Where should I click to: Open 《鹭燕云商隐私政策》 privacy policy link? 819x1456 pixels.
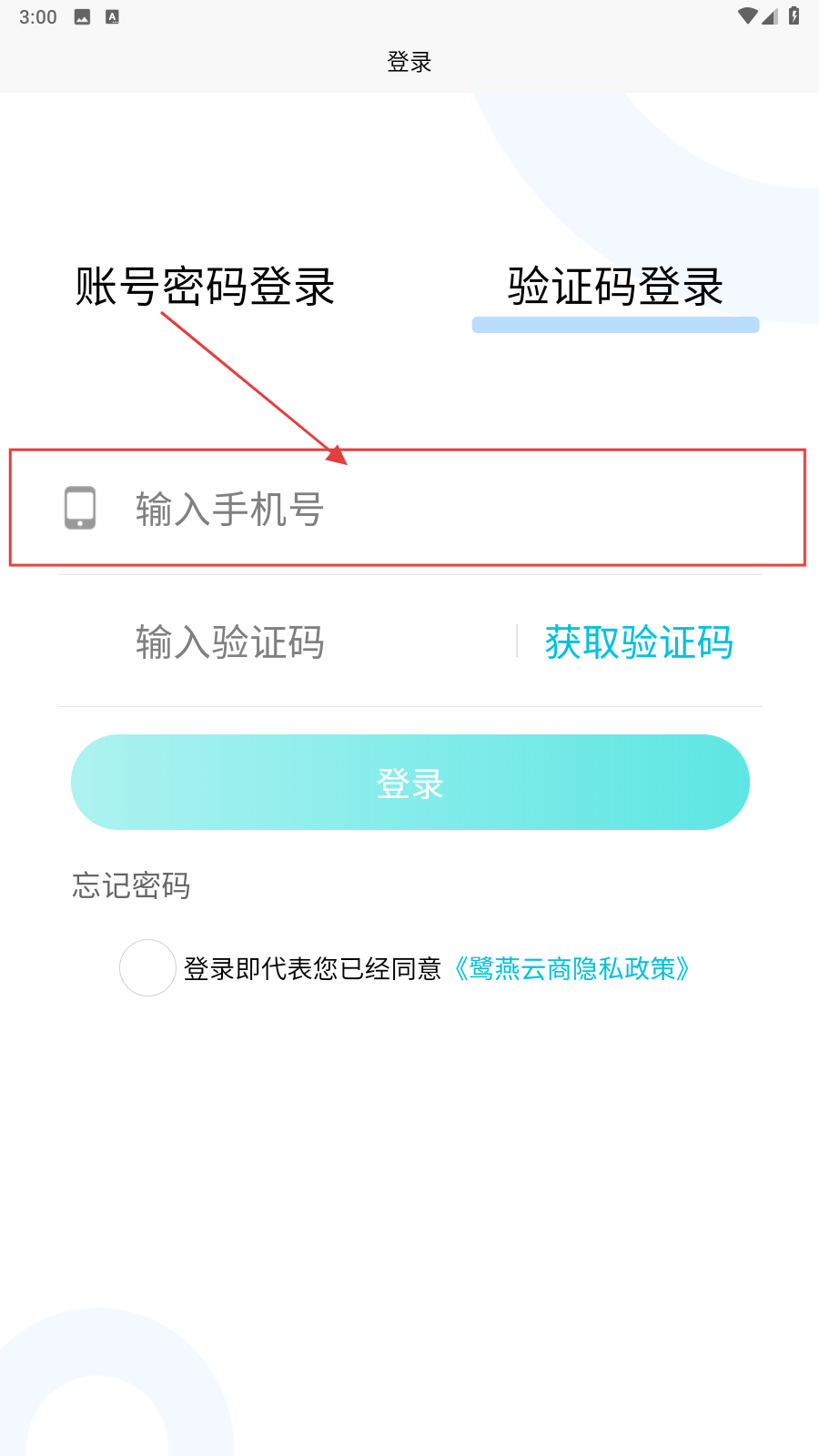point(571,969)
